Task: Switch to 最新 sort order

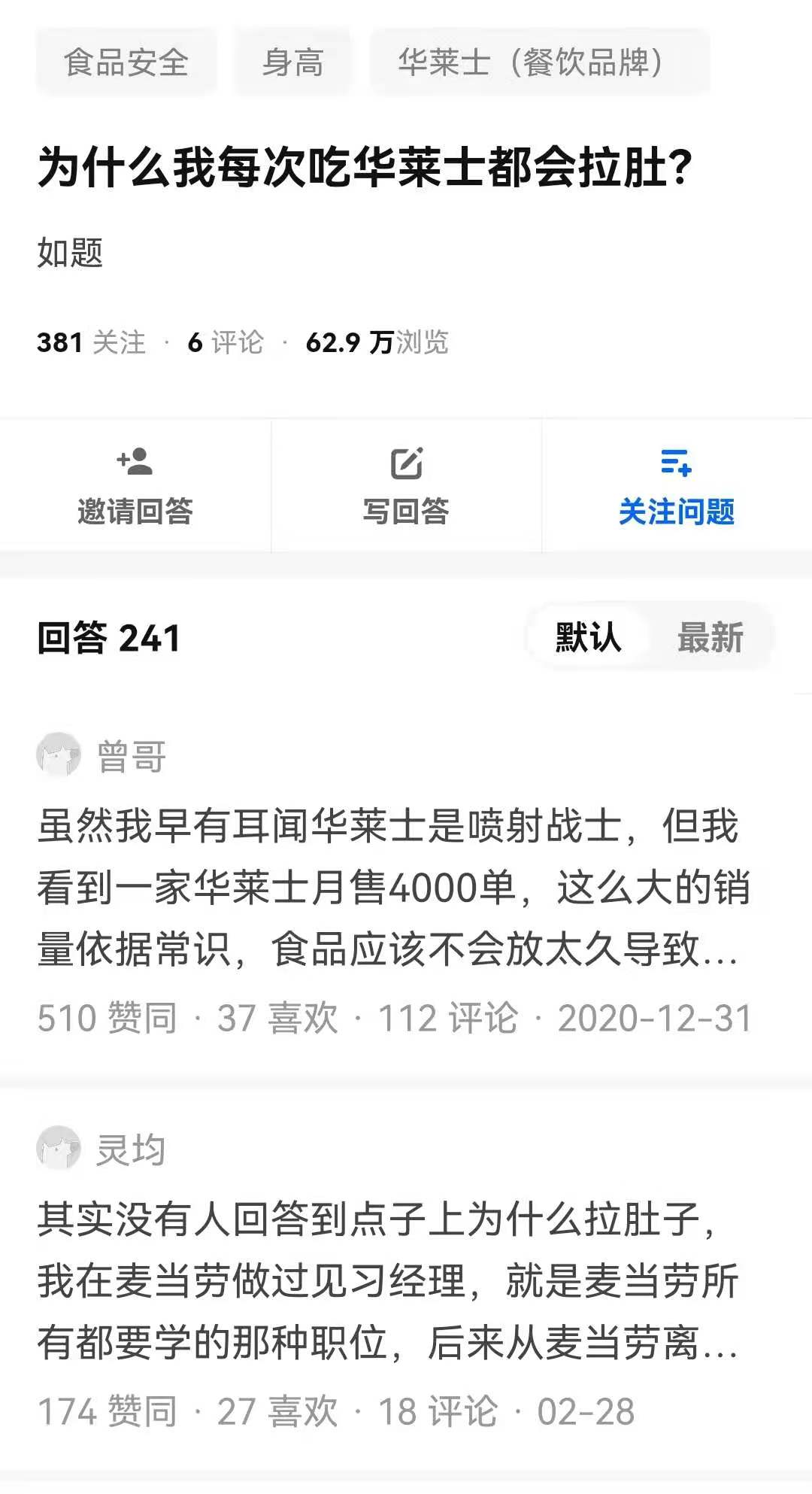Action: tap(710, 638)
